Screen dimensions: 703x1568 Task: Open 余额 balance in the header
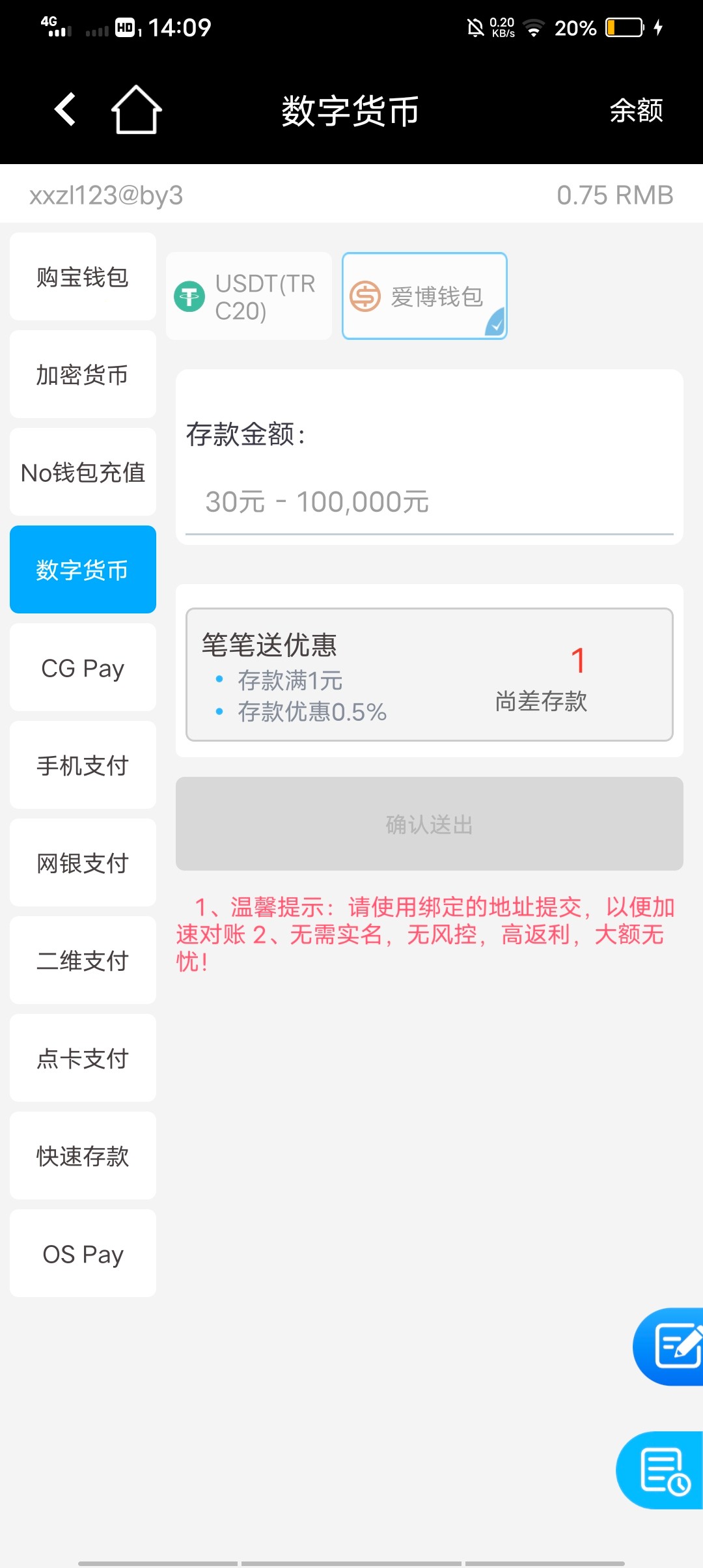point(636,111)
